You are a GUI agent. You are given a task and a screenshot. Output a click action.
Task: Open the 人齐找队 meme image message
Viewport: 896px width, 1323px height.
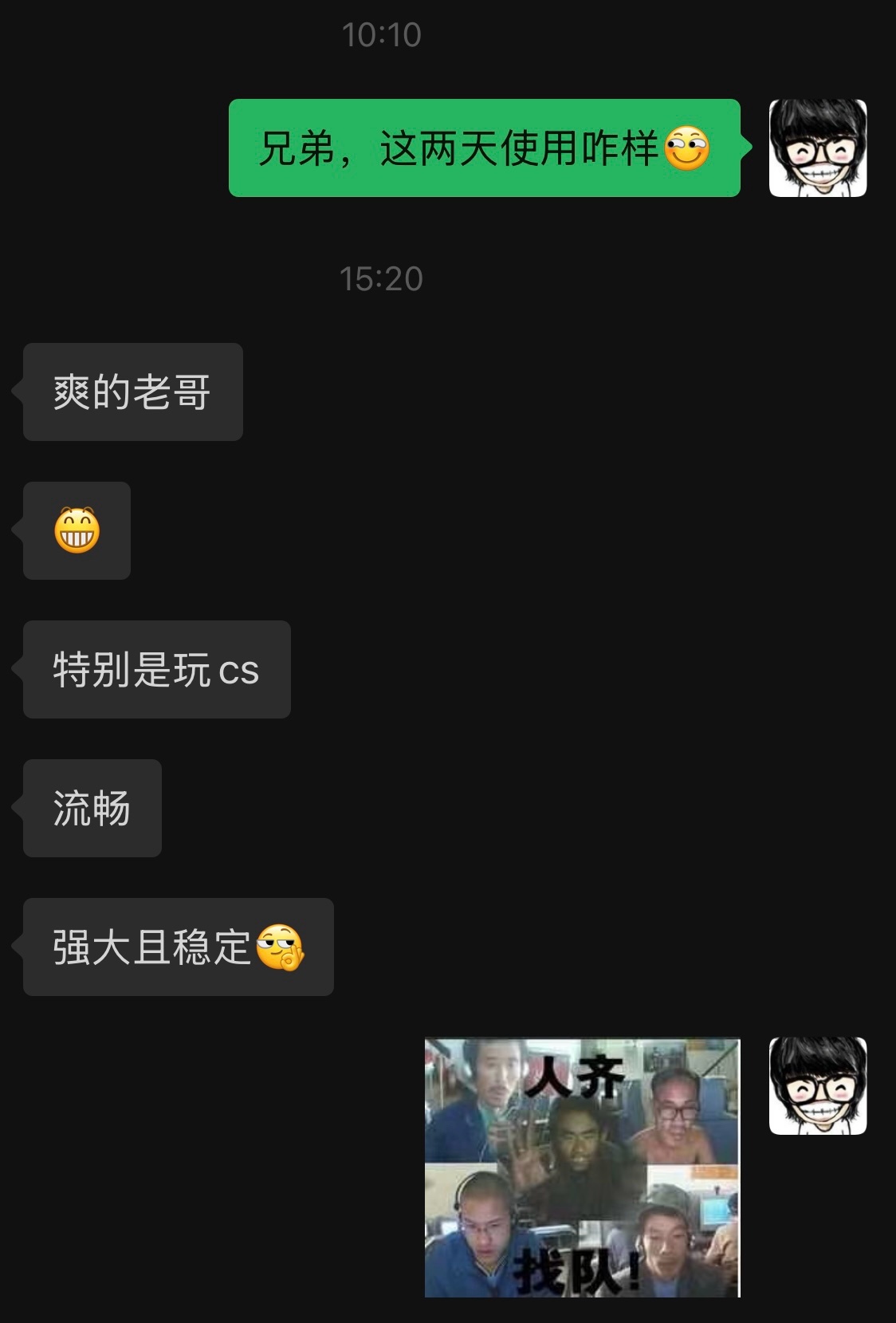pos(582,1167)
